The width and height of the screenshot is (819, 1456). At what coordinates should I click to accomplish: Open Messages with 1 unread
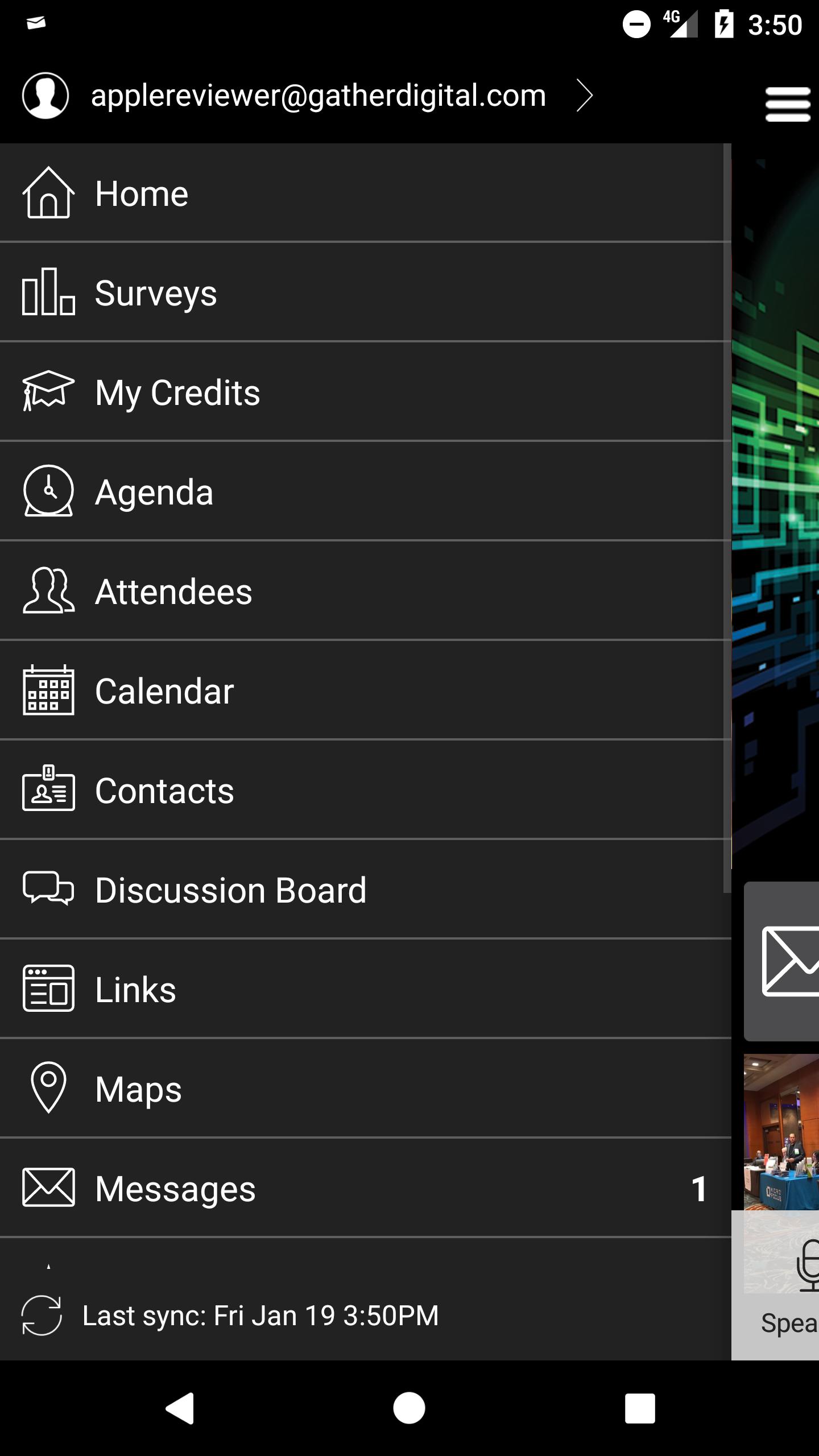tap(364, 1189)
